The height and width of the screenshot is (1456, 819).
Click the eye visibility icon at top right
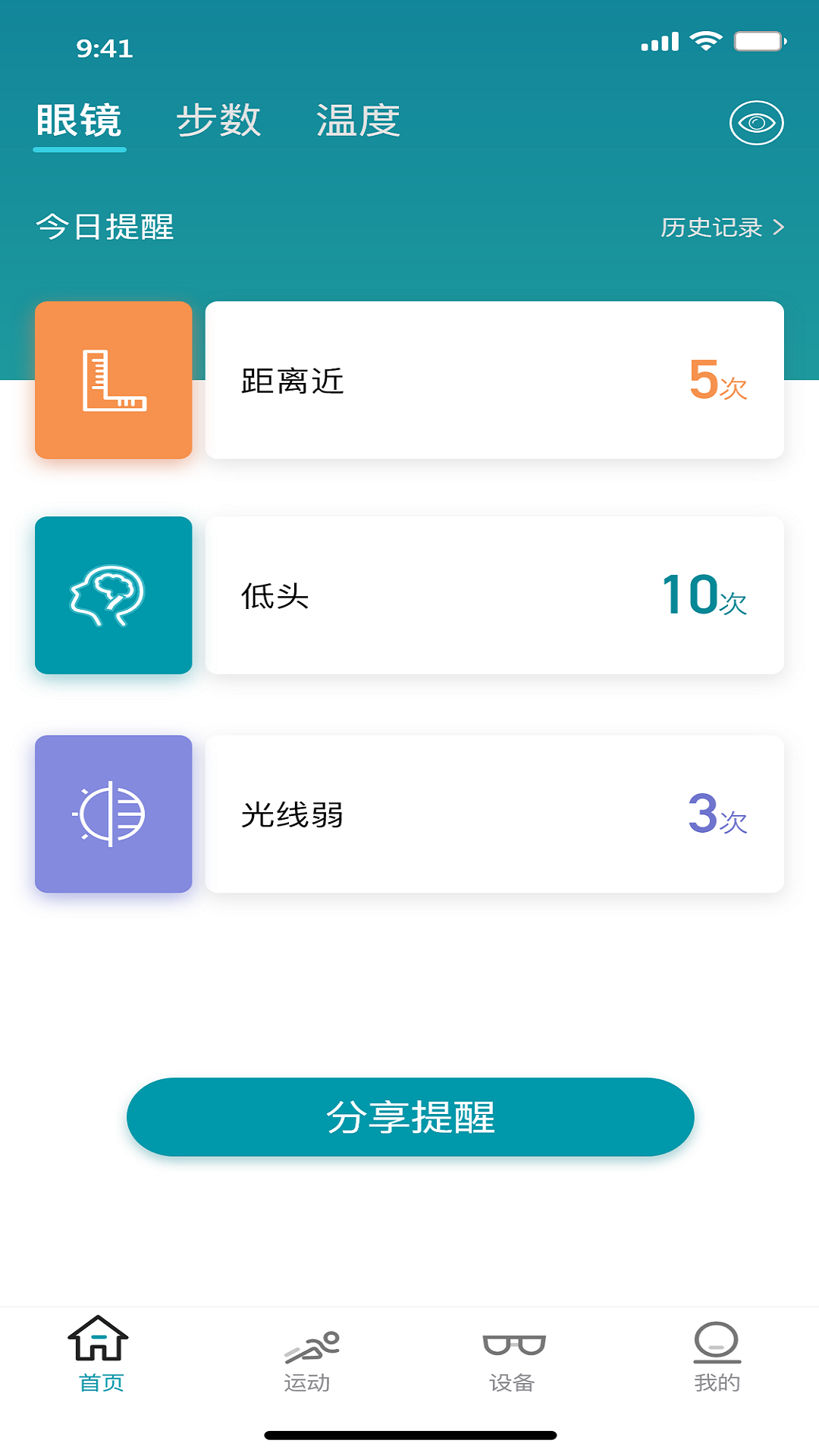756,122
